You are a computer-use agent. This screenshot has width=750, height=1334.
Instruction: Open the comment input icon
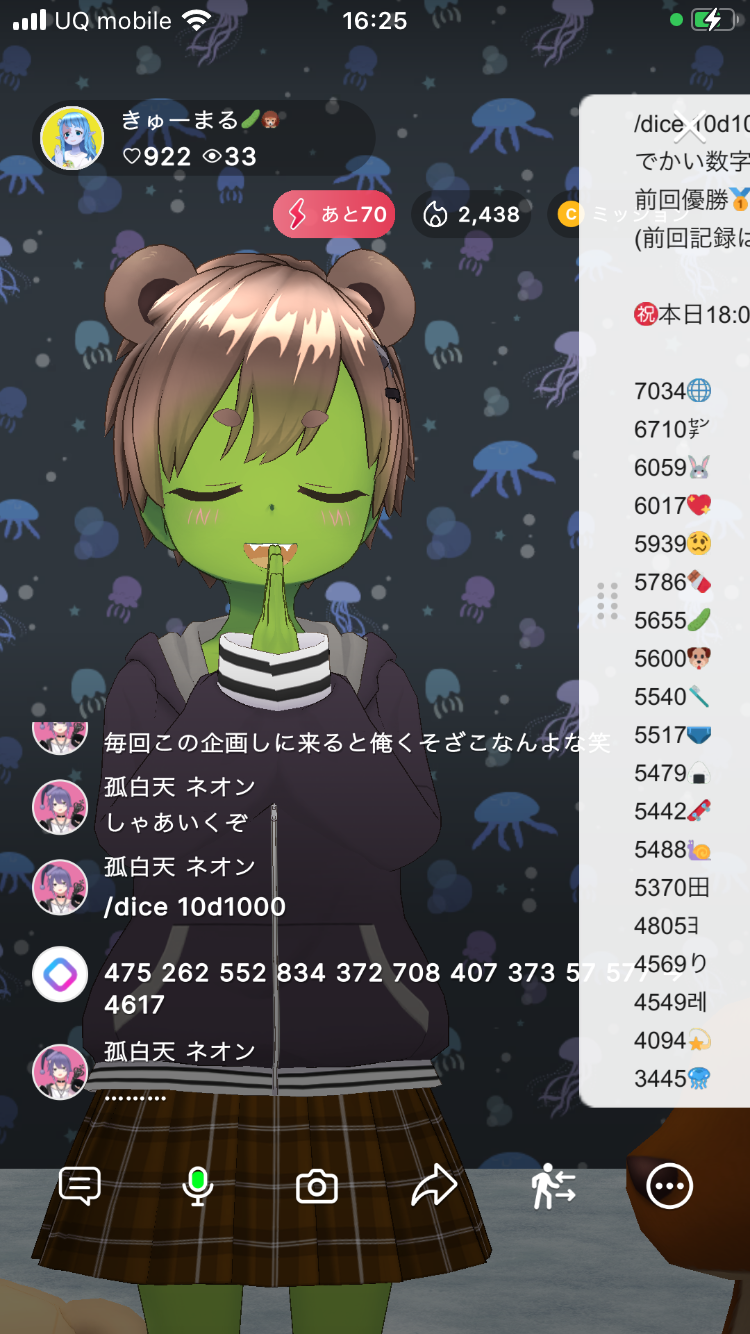(x=80, y=1187)
